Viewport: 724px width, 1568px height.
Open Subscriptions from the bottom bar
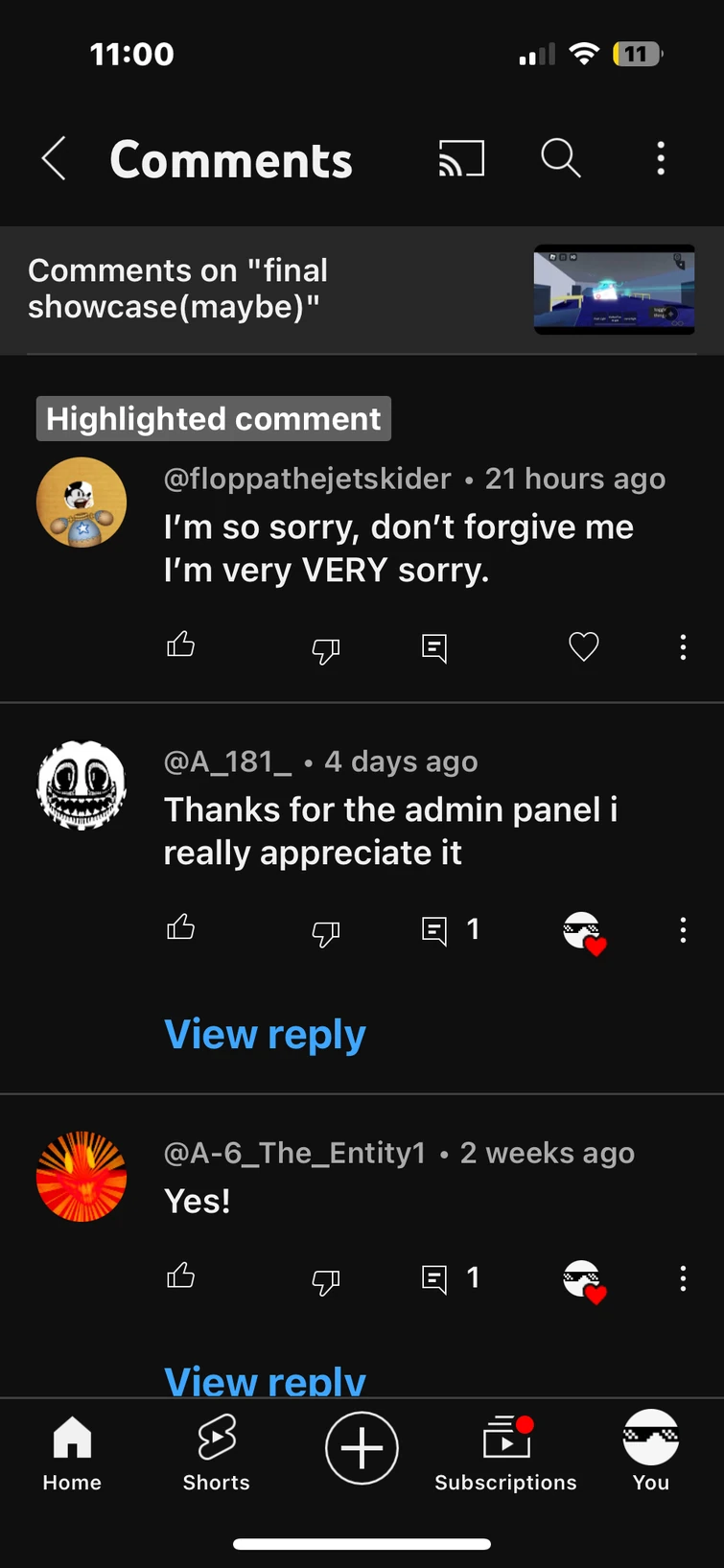(x=505, y=1448)
